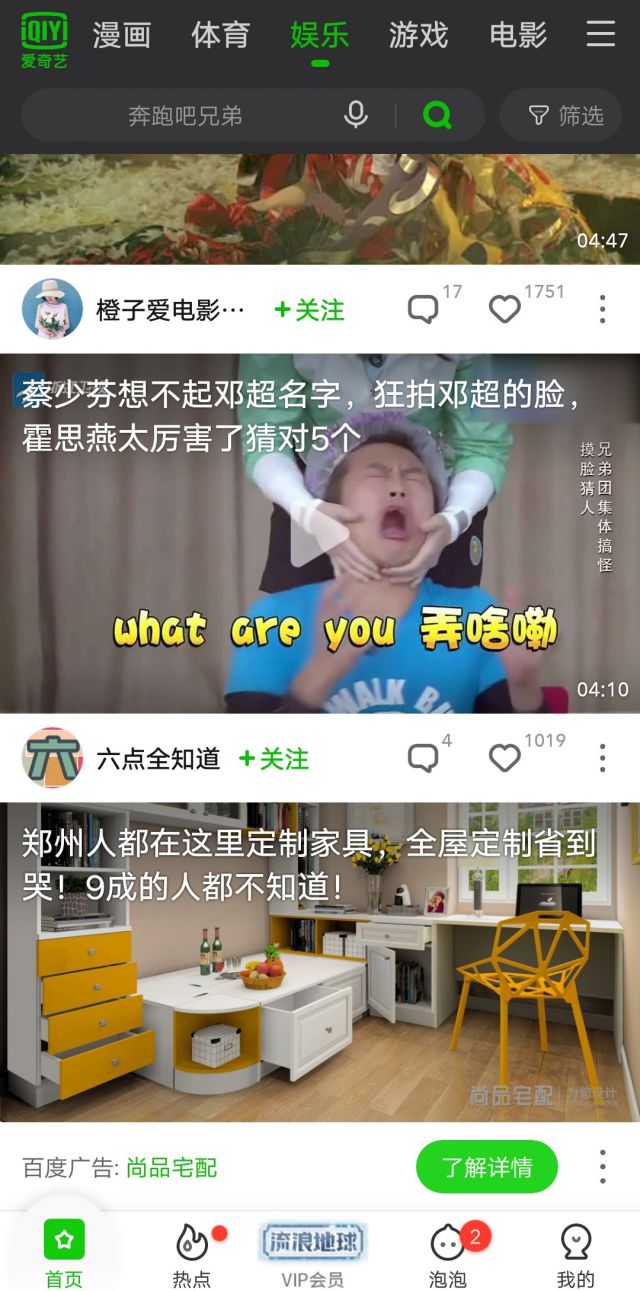
Task: Like the video from 六点全知道
Action: tap(505, 759)
